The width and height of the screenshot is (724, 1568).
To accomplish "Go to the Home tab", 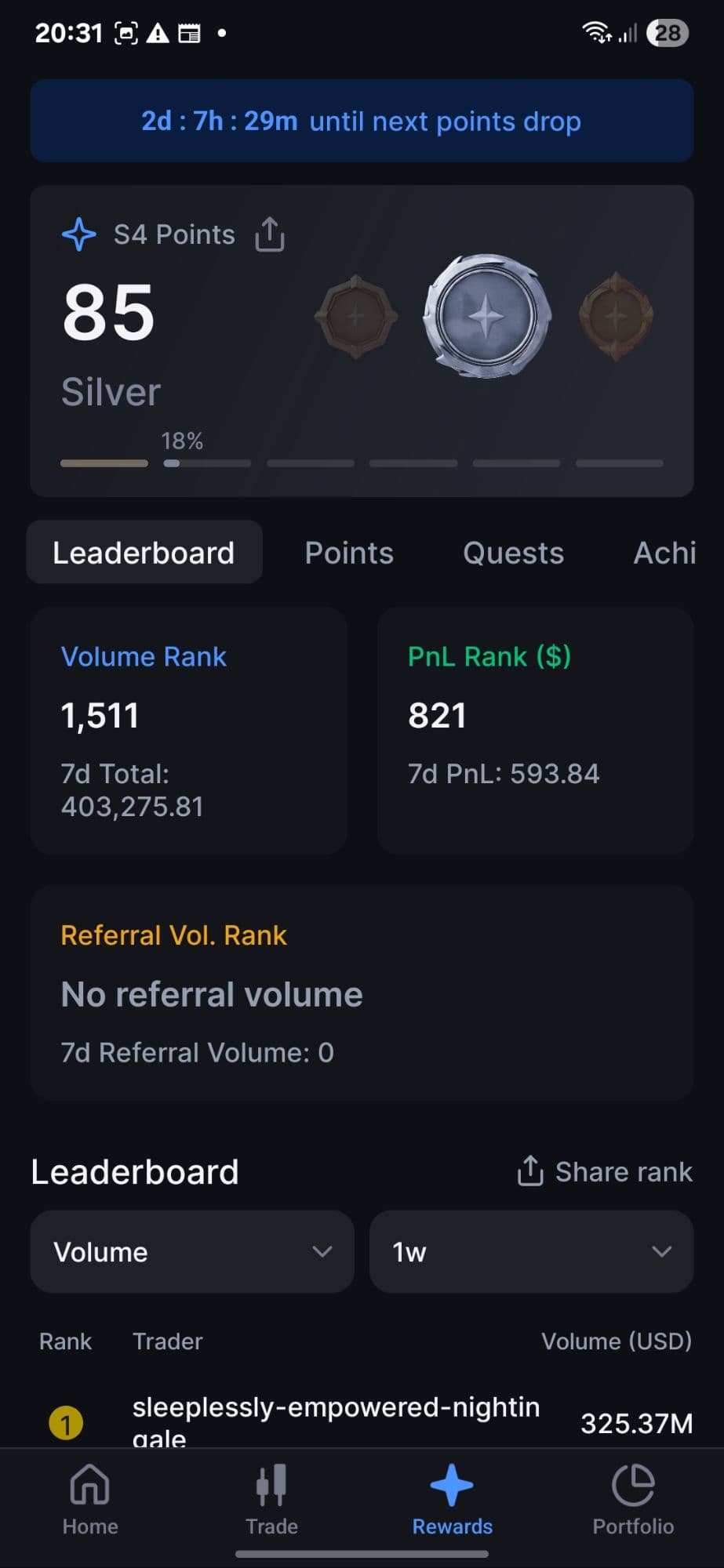I will tap(90, 1499).
